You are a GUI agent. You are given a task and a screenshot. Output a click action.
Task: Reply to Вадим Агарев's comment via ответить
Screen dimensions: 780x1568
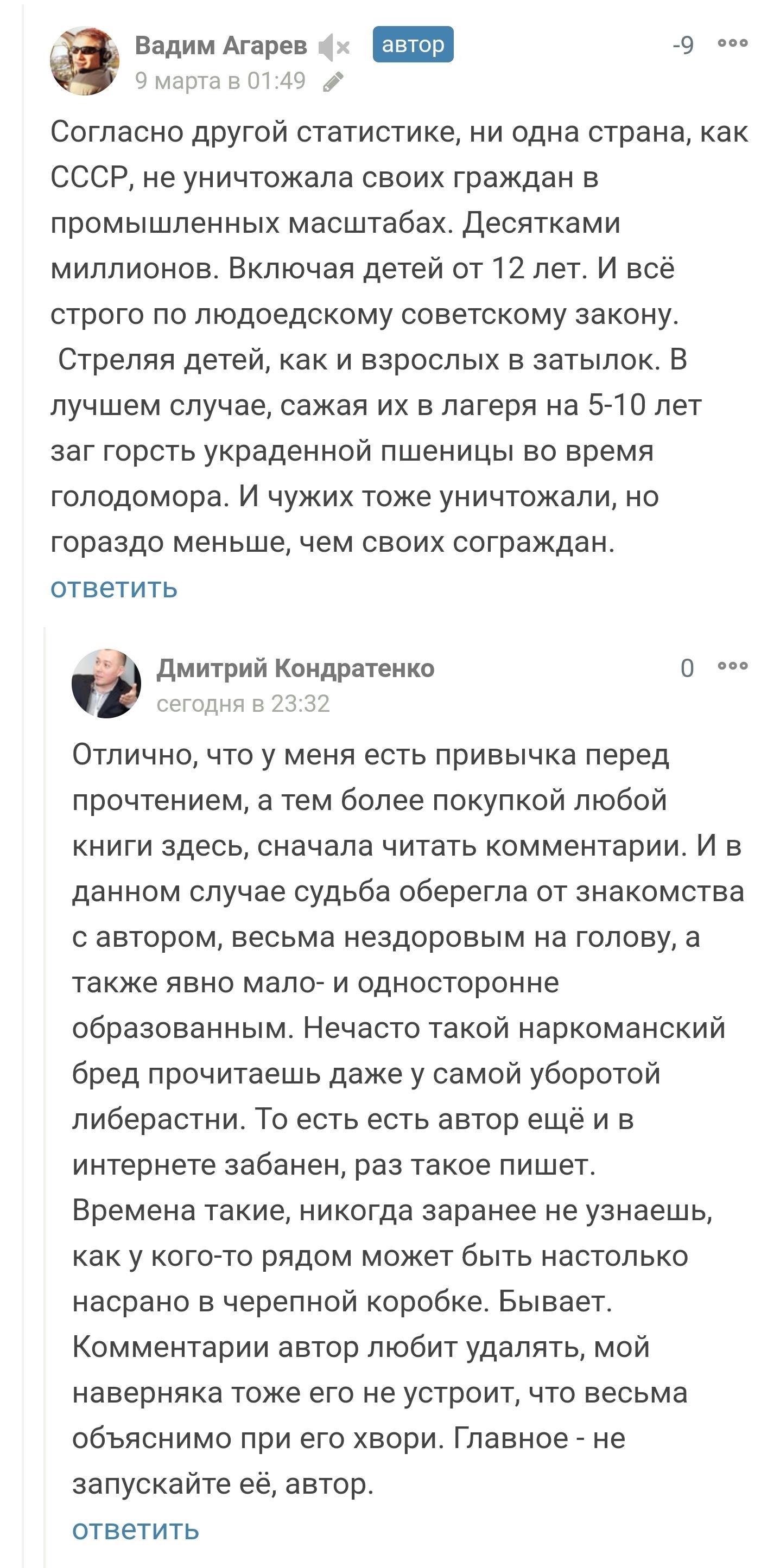click(114, 588)
